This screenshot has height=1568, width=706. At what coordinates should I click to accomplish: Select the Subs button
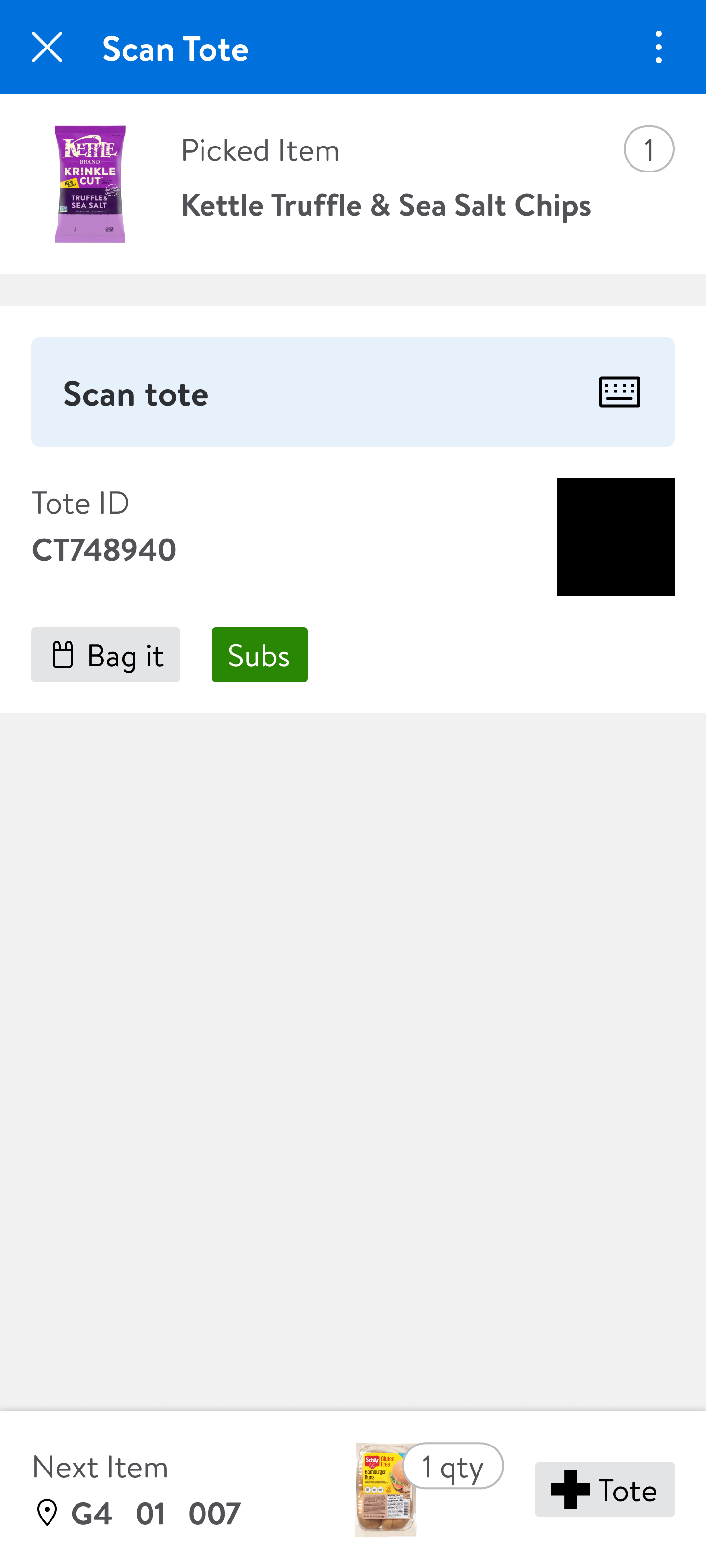click(x=259, y=655)
